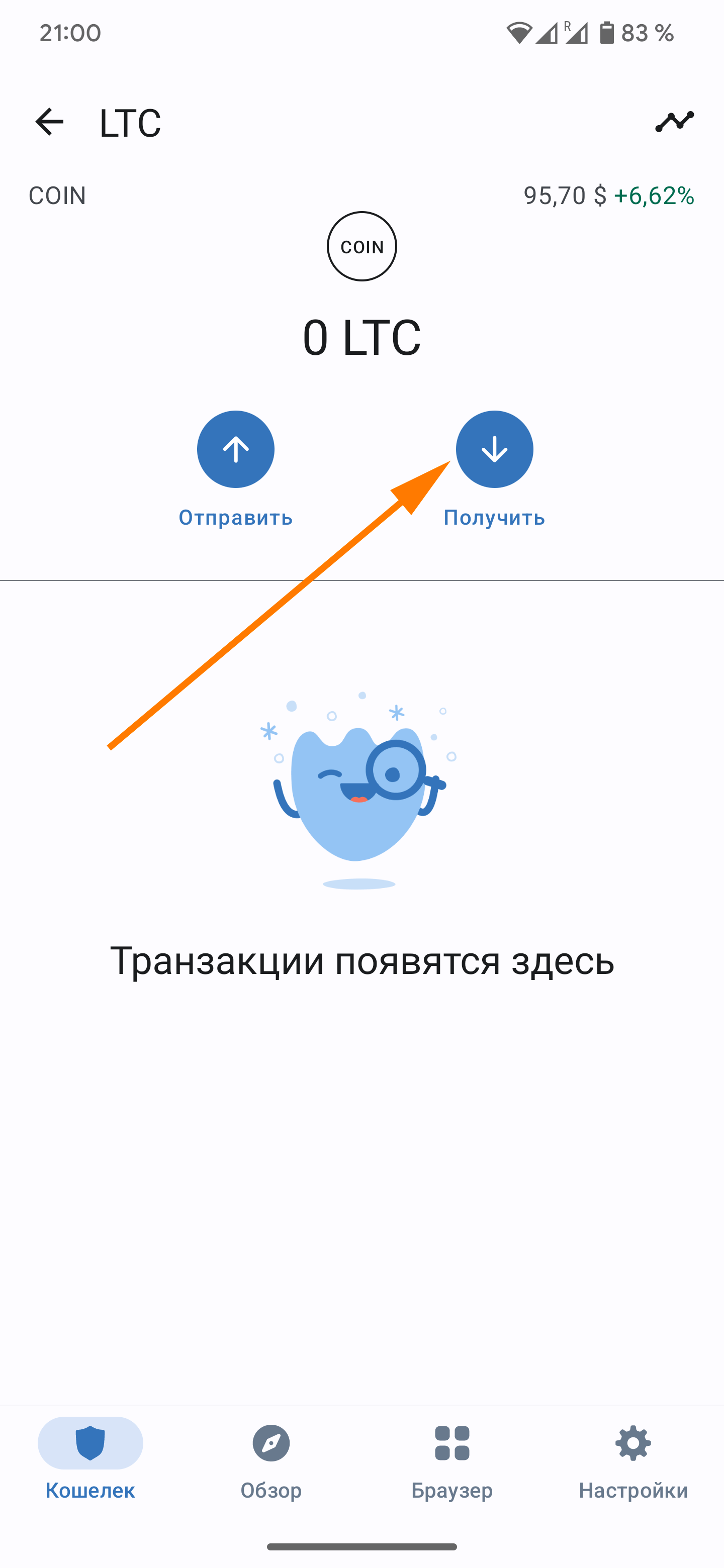Open the Настройки tab
The width and height of the screenshot is (724, 1568).
(633, 1459)
